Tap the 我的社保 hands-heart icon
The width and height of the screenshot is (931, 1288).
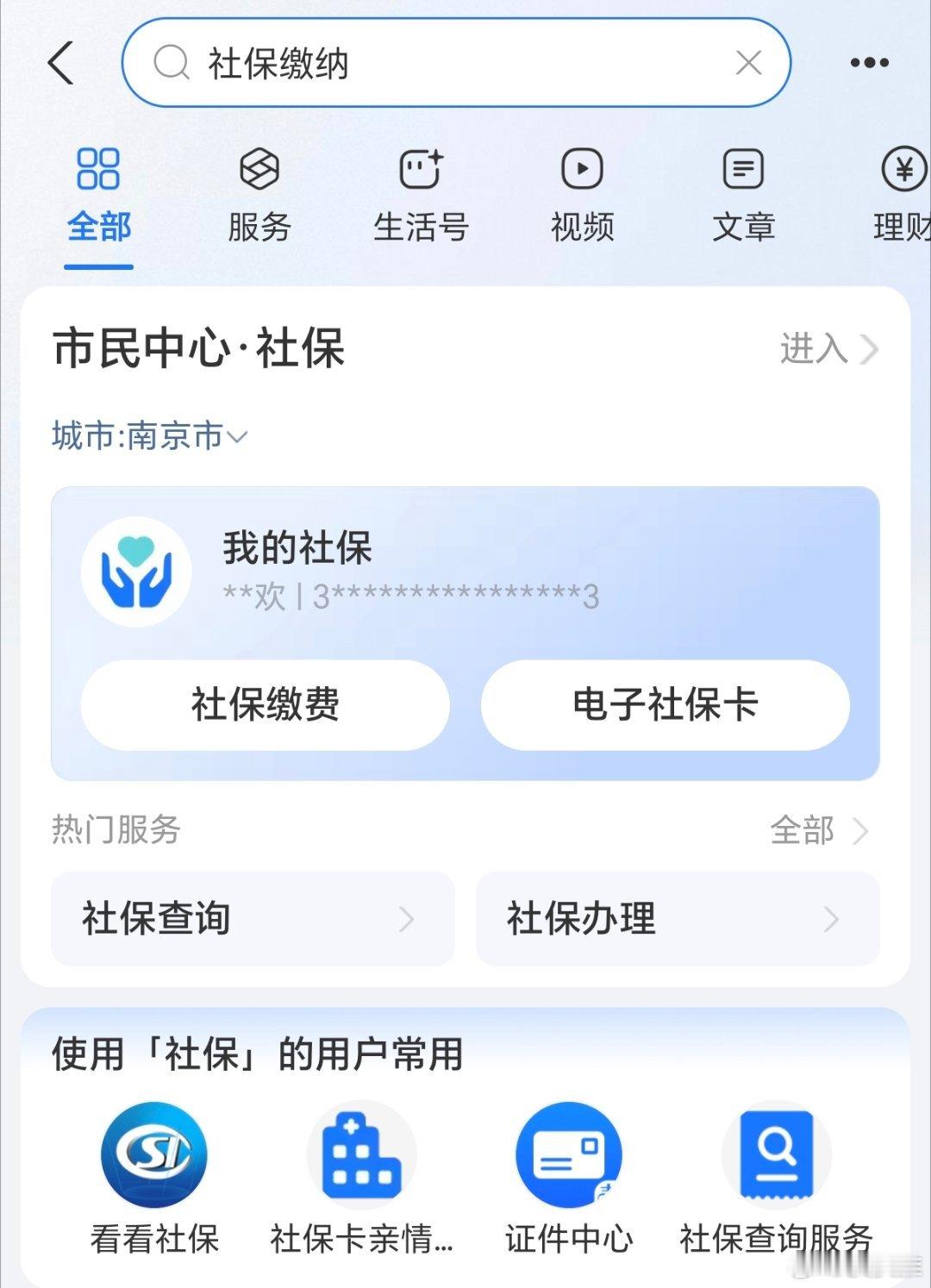click(x=136, y=572)
